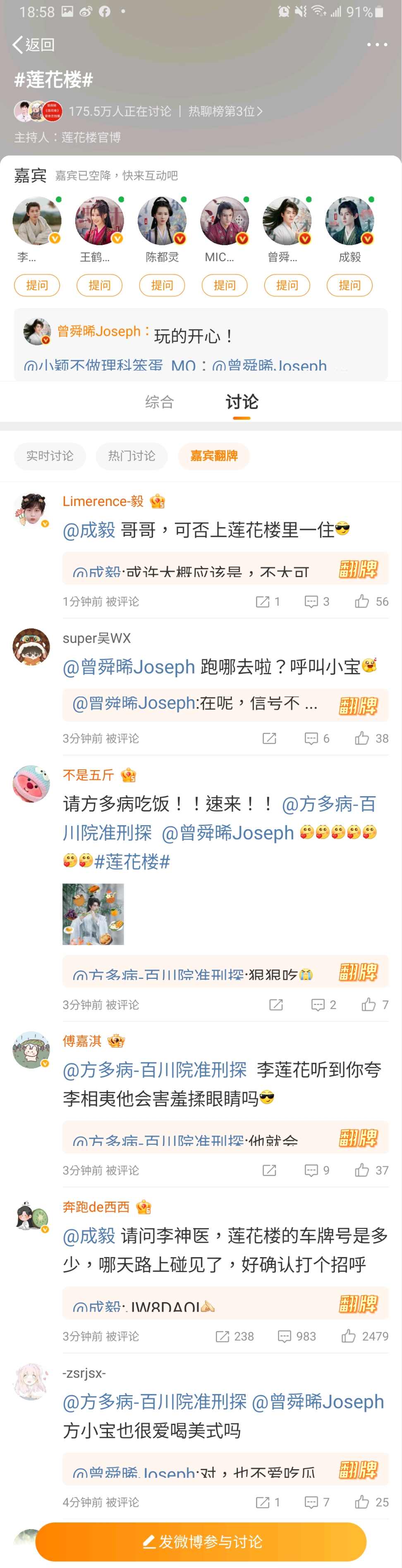Open @成毅 mention in 奔跑de西西's post
This screenshot has height=1568, width=402.
(89, 1236)
